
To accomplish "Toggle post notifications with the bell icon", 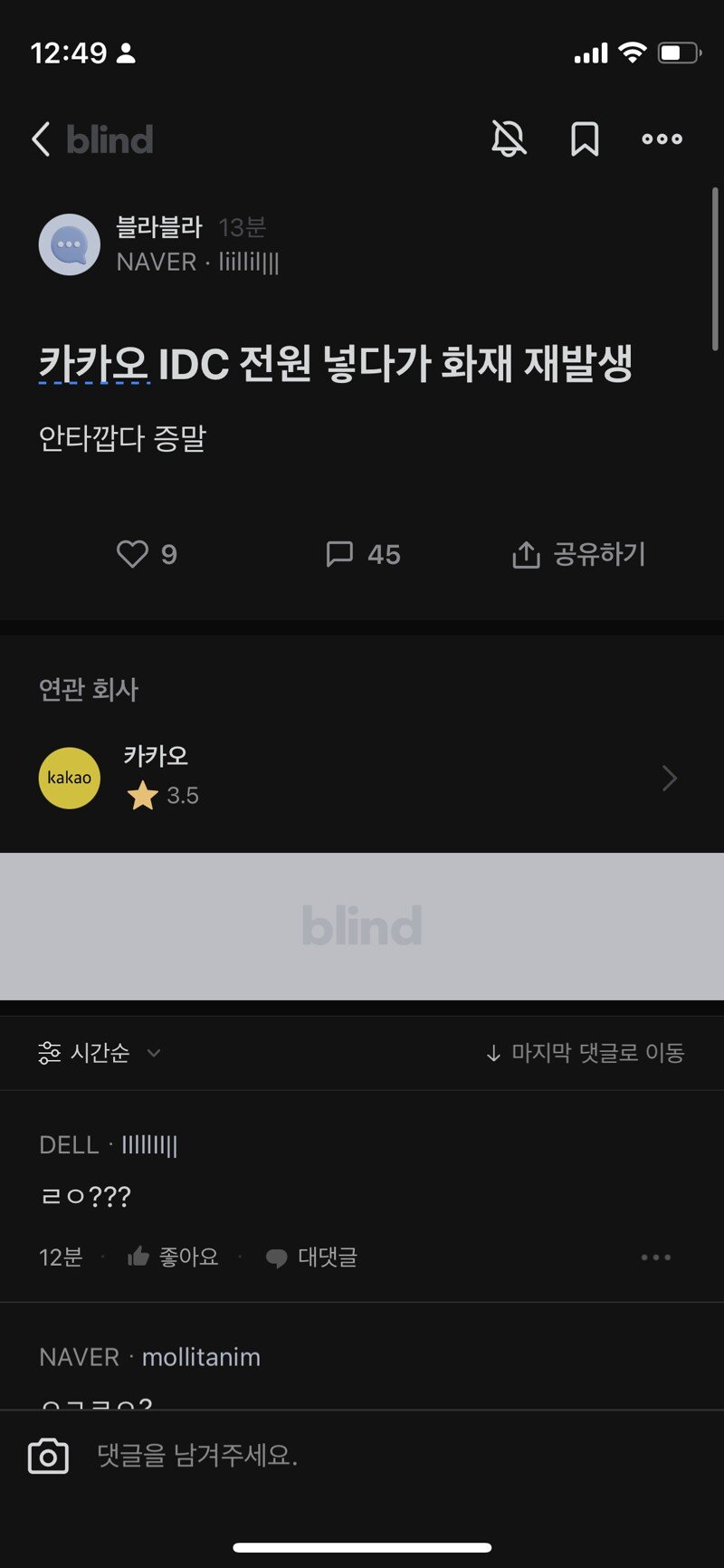I will click(x=509, y=139).
